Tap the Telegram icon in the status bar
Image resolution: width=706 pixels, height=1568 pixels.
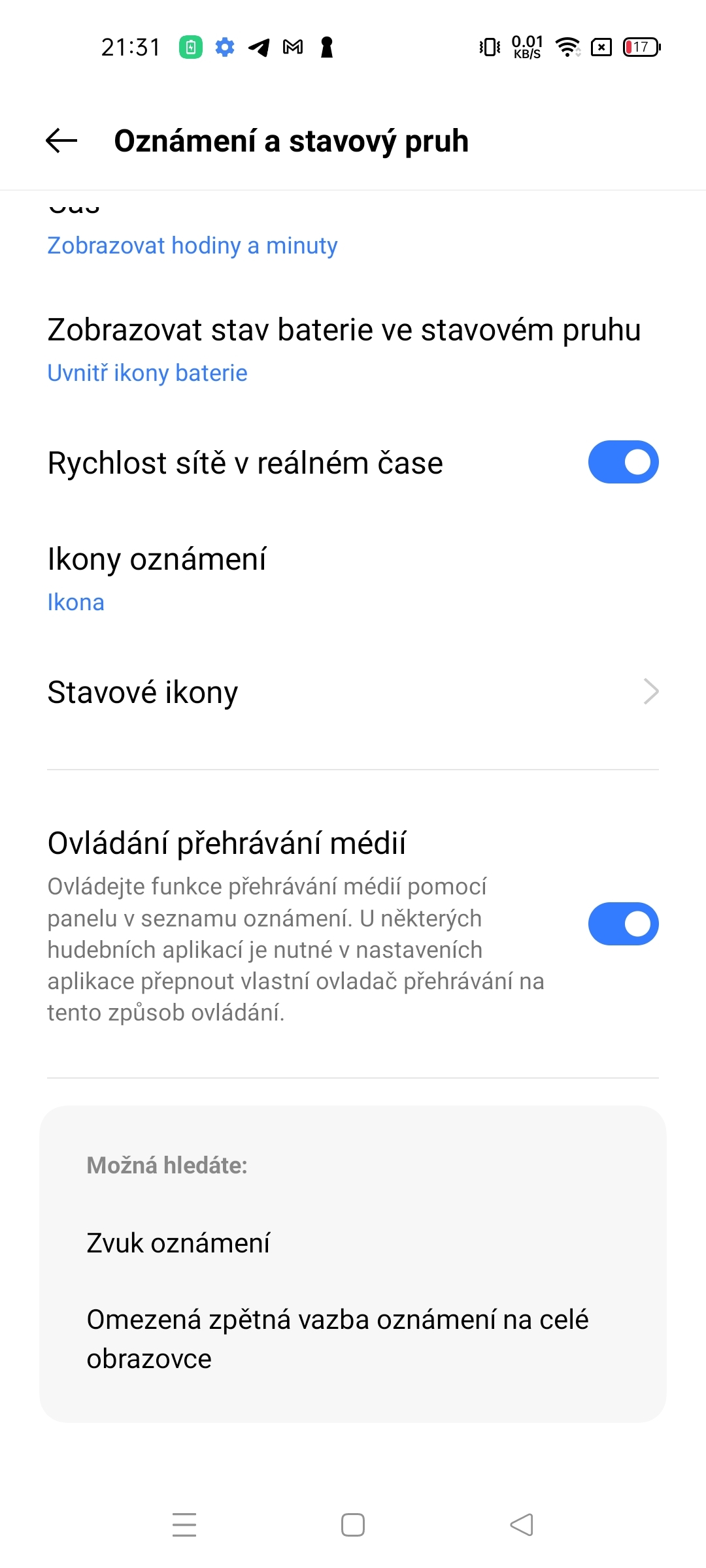pyautogui.click(x=258, y=47)
